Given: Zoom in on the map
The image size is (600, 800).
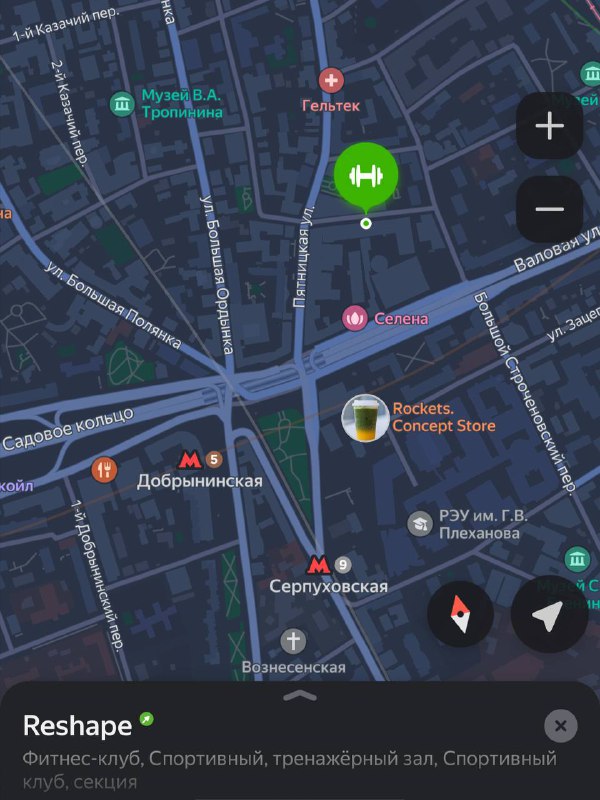Looking at the screenshot, I should 549,126.
